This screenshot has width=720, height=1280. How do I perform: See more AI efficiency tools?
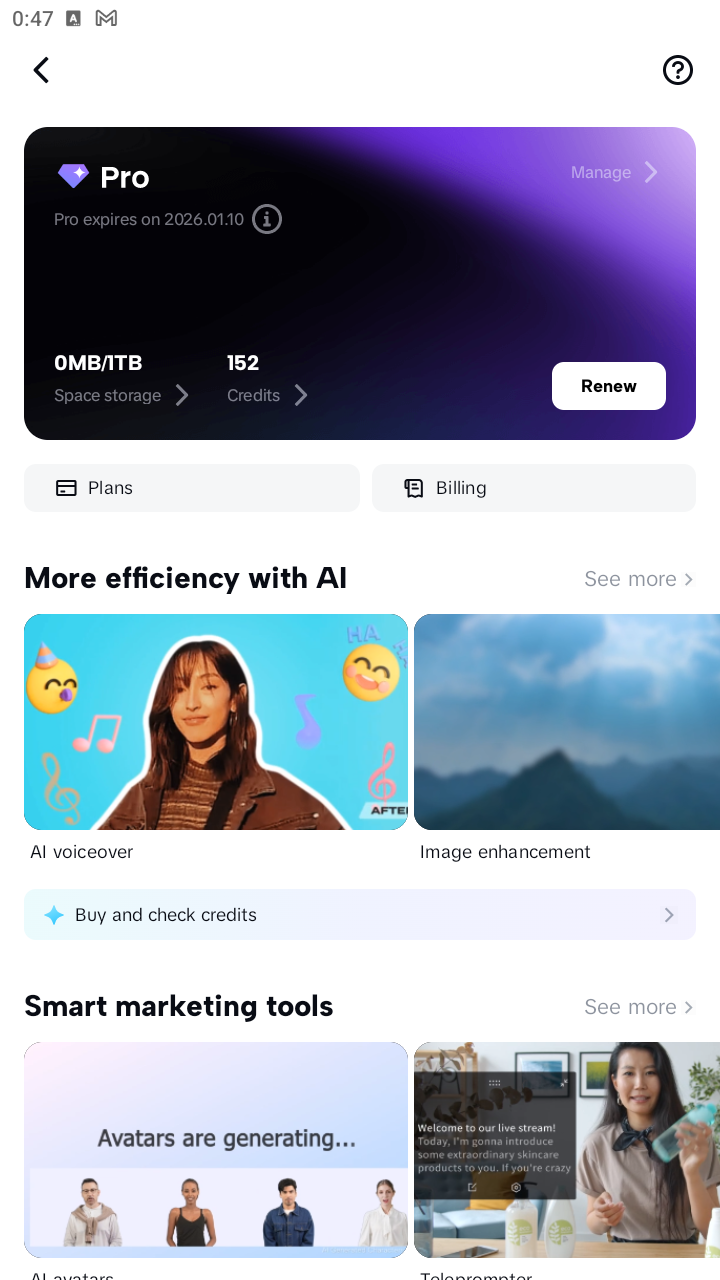[638, 579]
